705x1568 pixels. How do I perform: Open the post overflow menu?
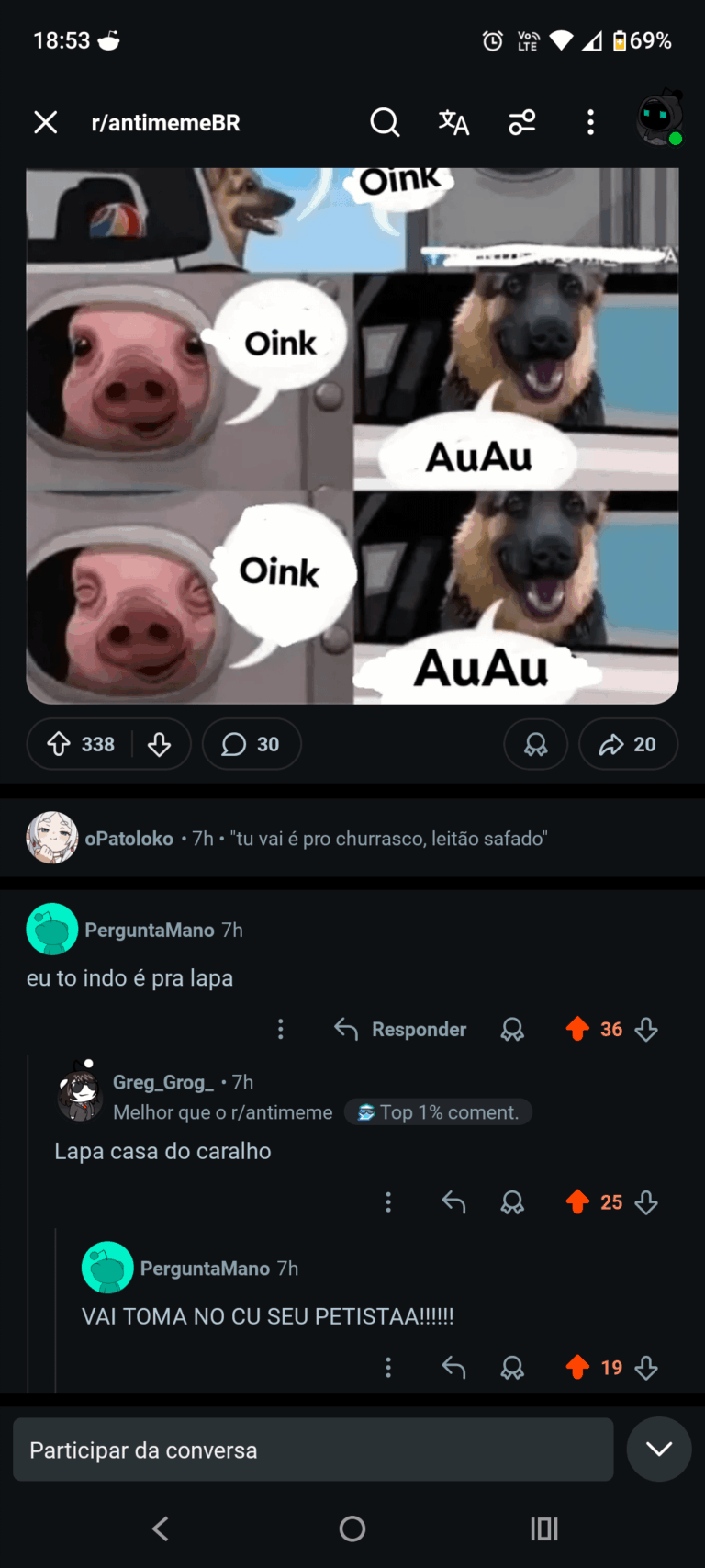pos(590,122)
